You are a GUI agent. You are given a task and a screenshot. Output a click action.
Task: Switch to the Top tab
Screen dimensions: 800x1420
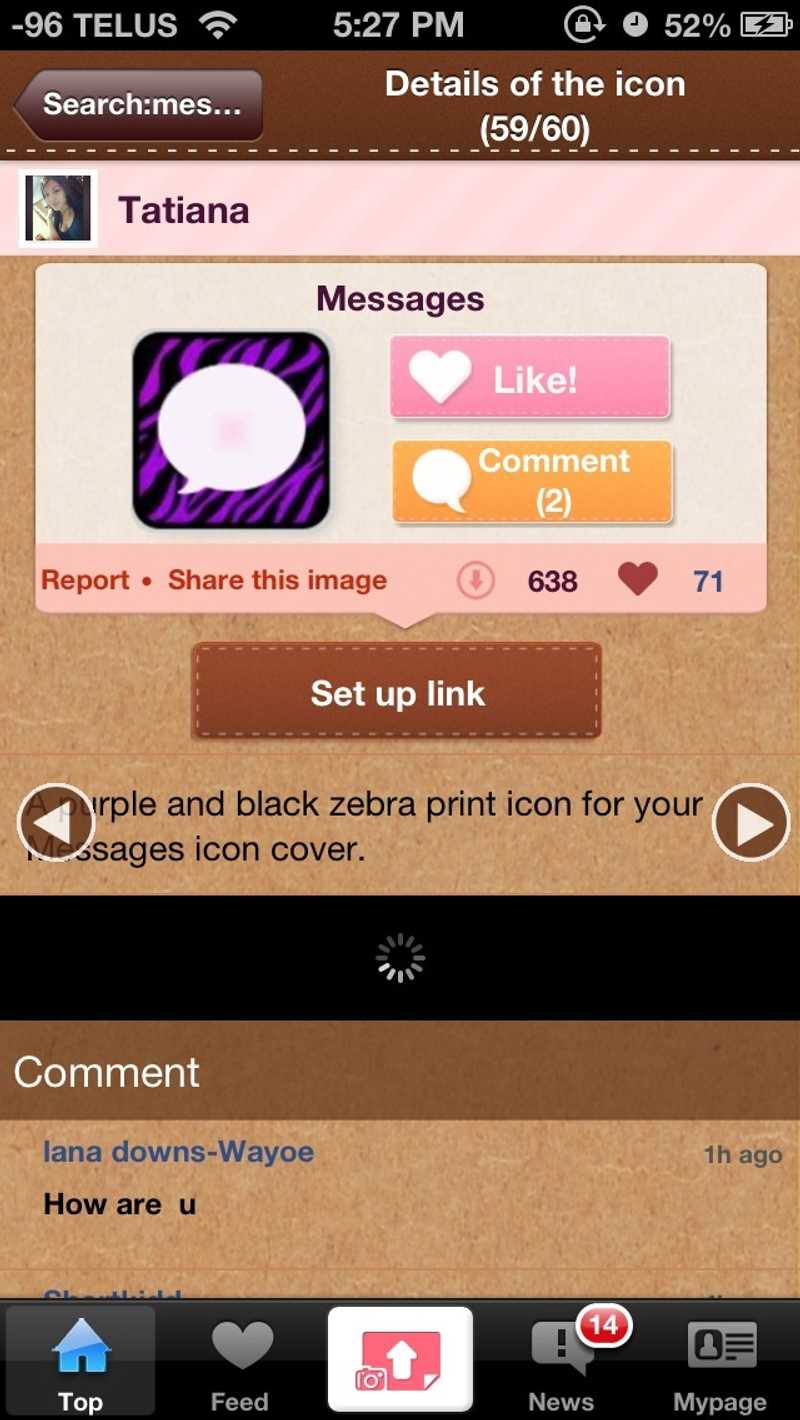[80, 1364]
